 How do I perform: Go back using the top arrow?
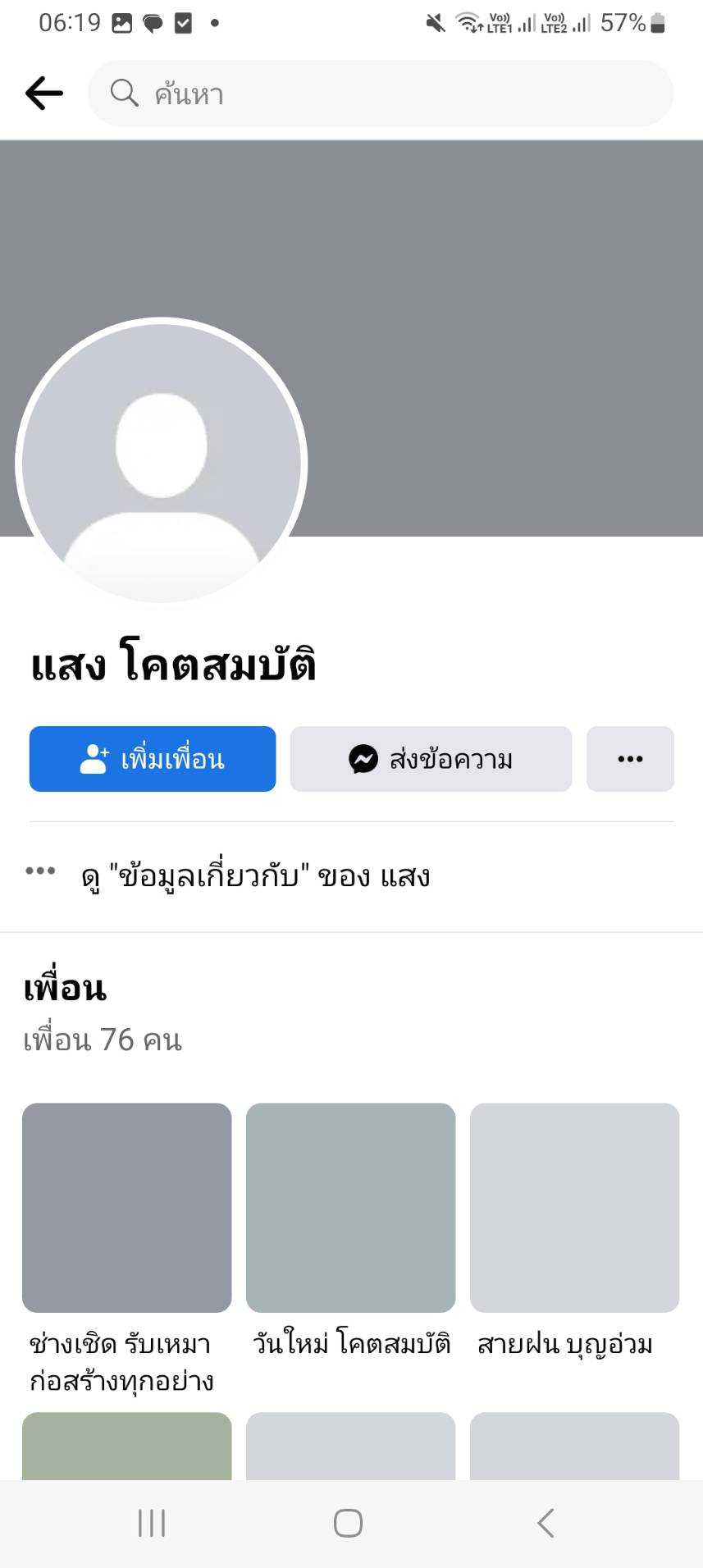pos(44,94)
